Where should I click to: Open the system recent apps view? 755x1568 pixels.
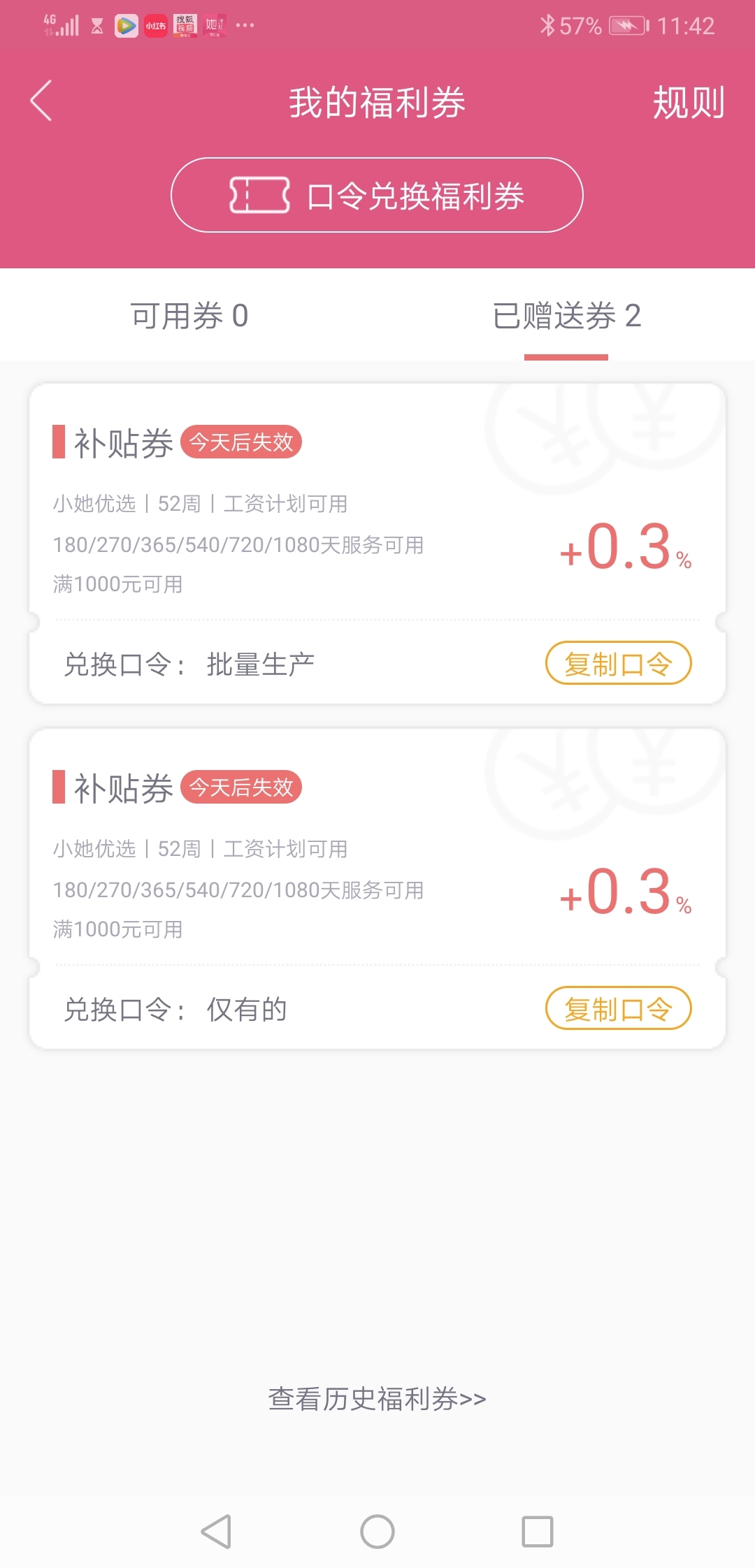(x=538, y=1532)
